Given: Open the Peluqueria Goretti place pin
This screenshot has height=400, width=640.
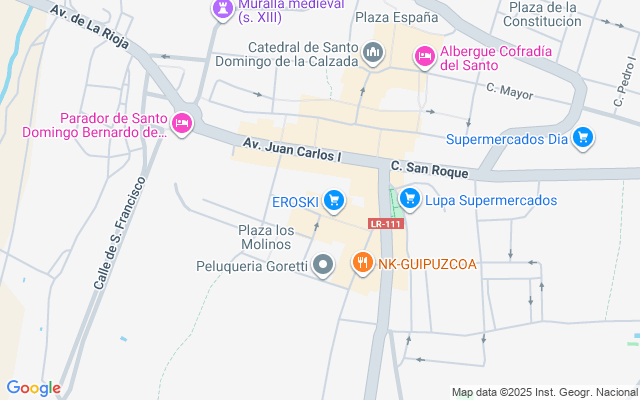Looking at the screenshot, I should coord(323,265).
